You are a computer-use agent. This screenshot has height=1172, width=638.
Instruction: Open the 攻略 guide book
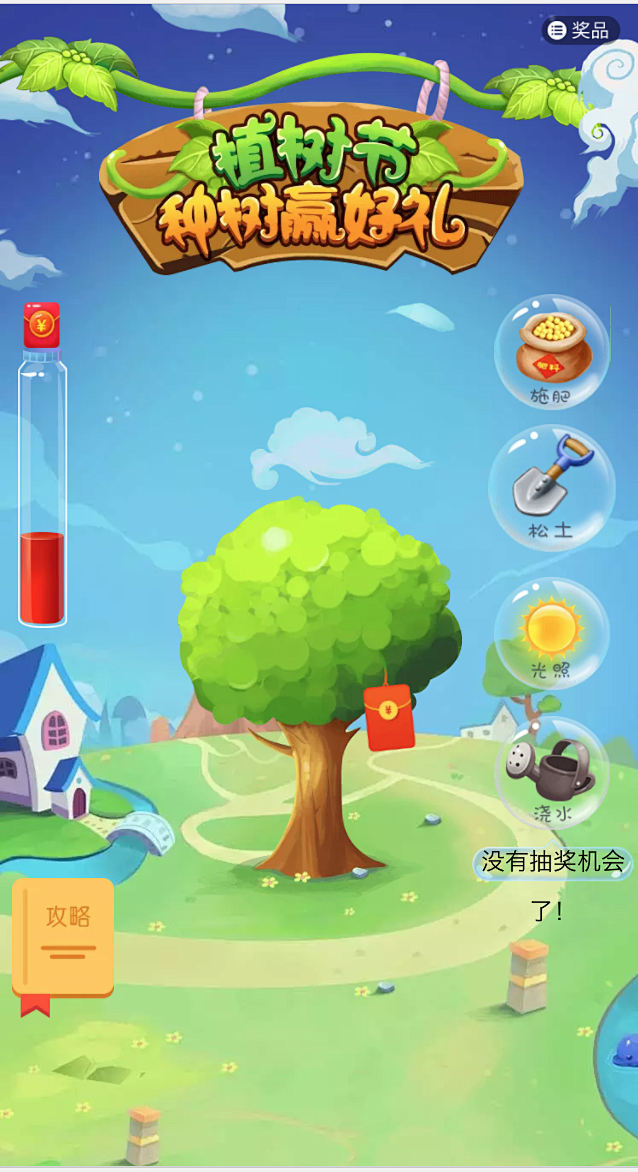64,935
